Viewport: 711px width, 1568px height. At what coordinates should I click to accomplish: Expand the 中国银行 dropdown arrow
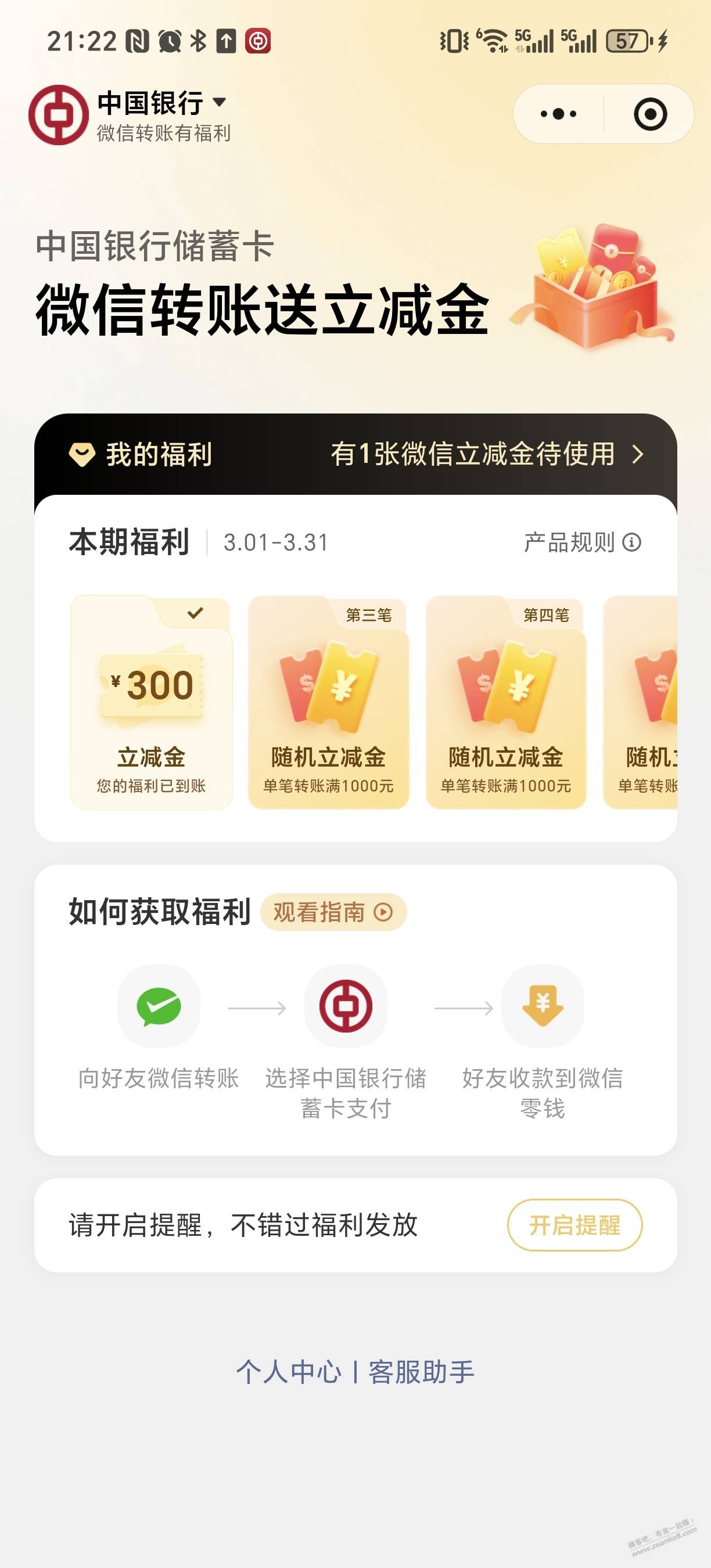(x=220, y=102)
